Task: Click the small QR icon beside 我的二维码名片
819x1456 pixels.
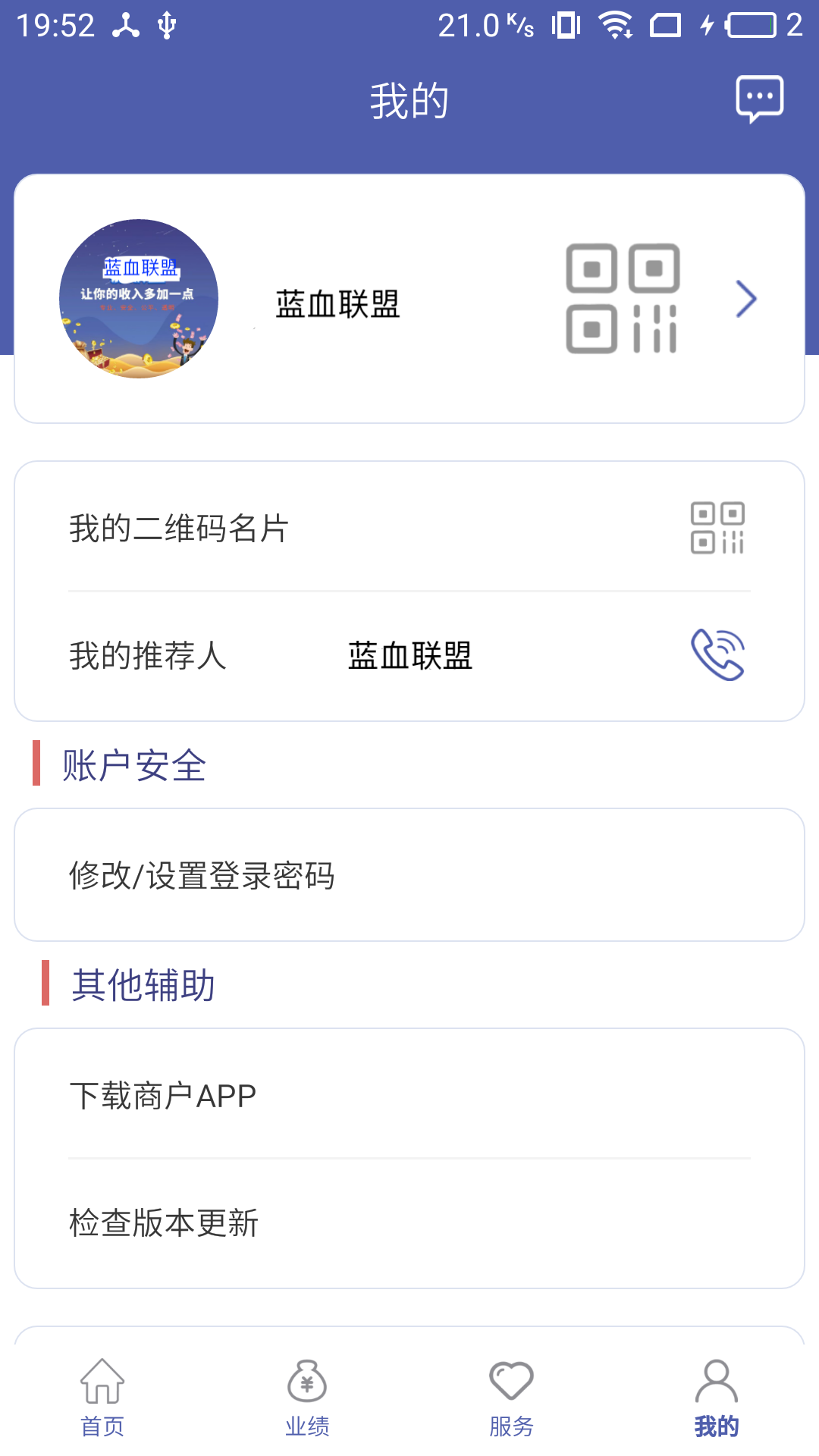Action: 717,529
